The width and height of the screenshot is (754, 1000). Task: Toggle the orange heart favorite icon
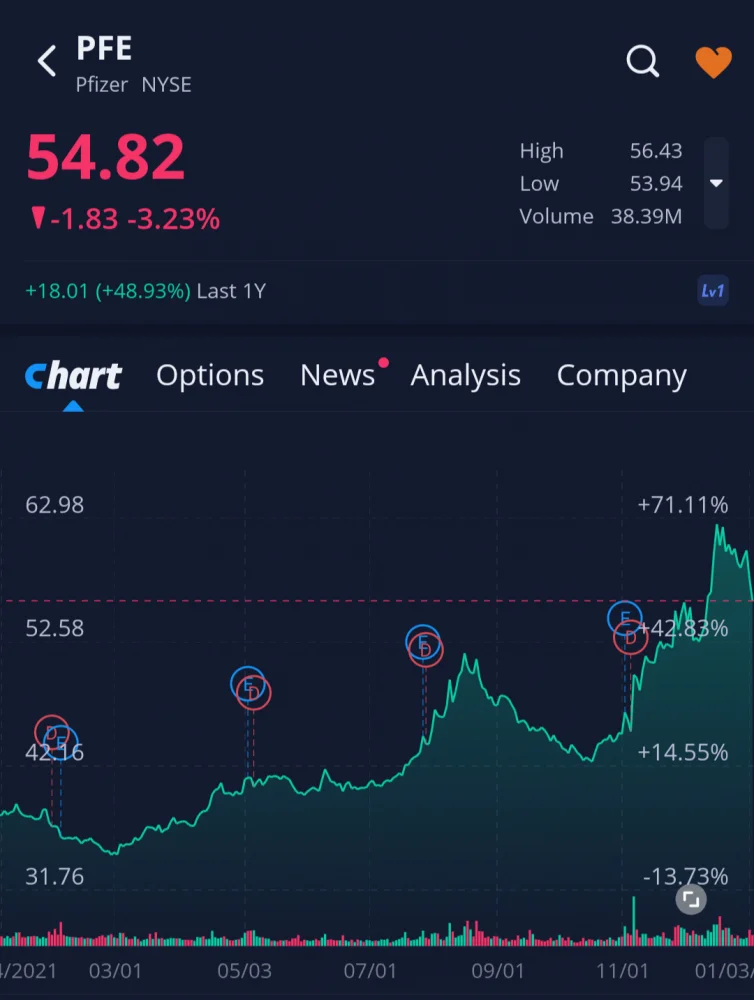coord(713,62)
